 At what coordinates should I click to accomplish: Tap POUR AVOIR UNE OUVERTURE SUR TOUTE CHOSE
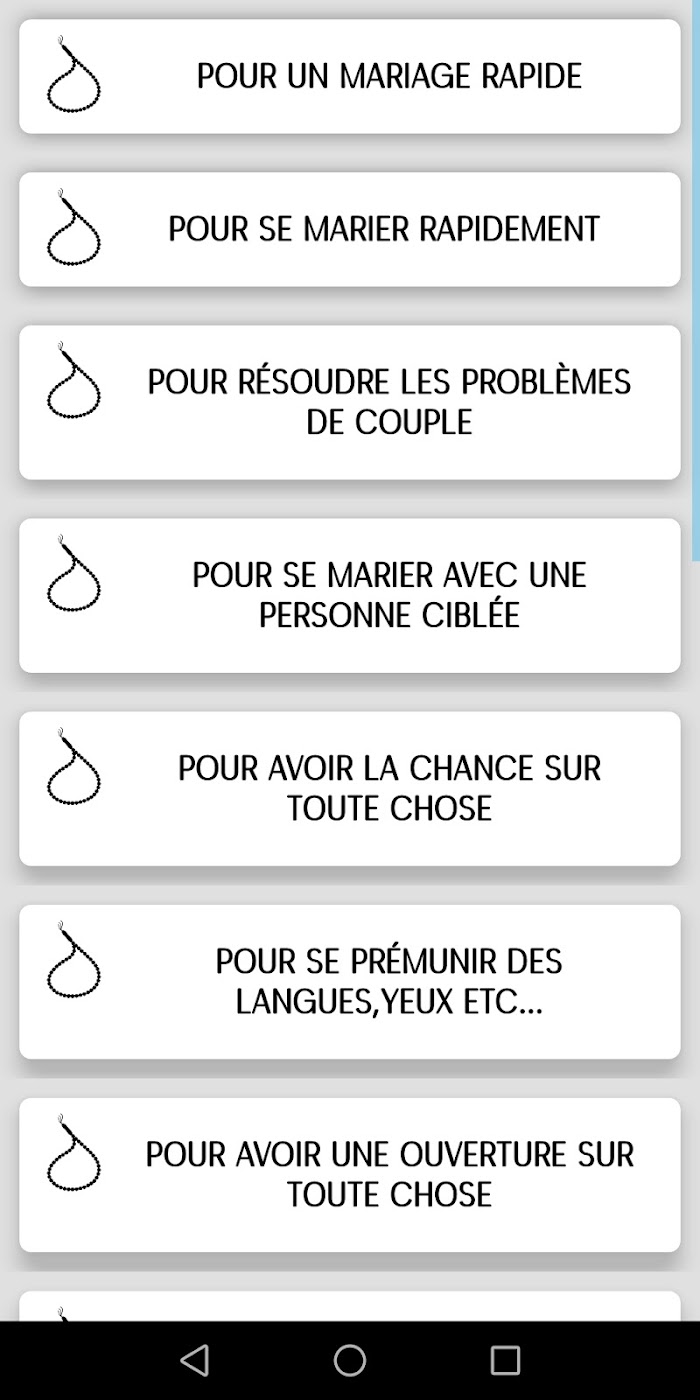click(x=350, y=1174)
